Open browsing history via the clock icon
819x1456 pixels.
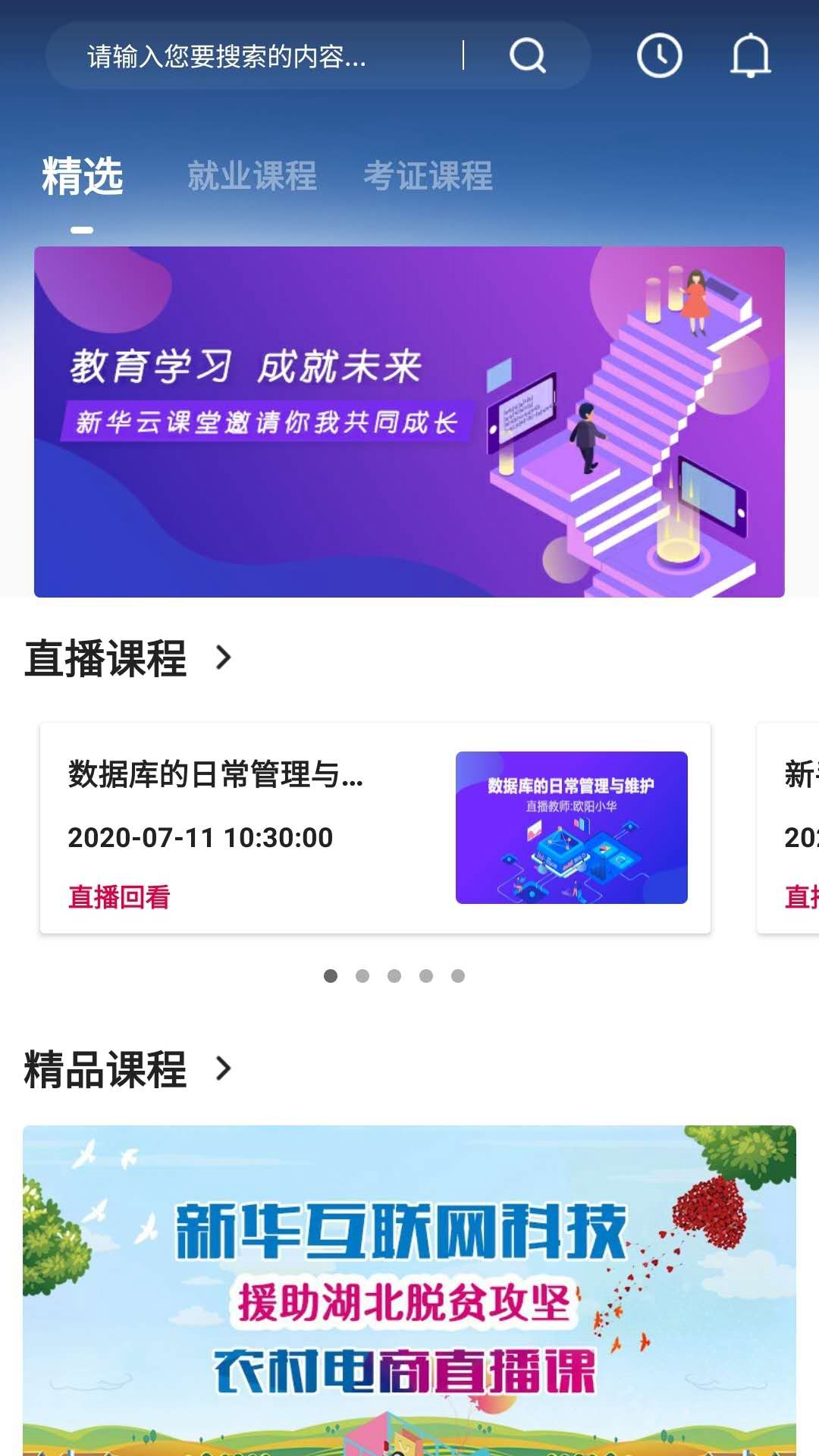click(x=658, y=54)
